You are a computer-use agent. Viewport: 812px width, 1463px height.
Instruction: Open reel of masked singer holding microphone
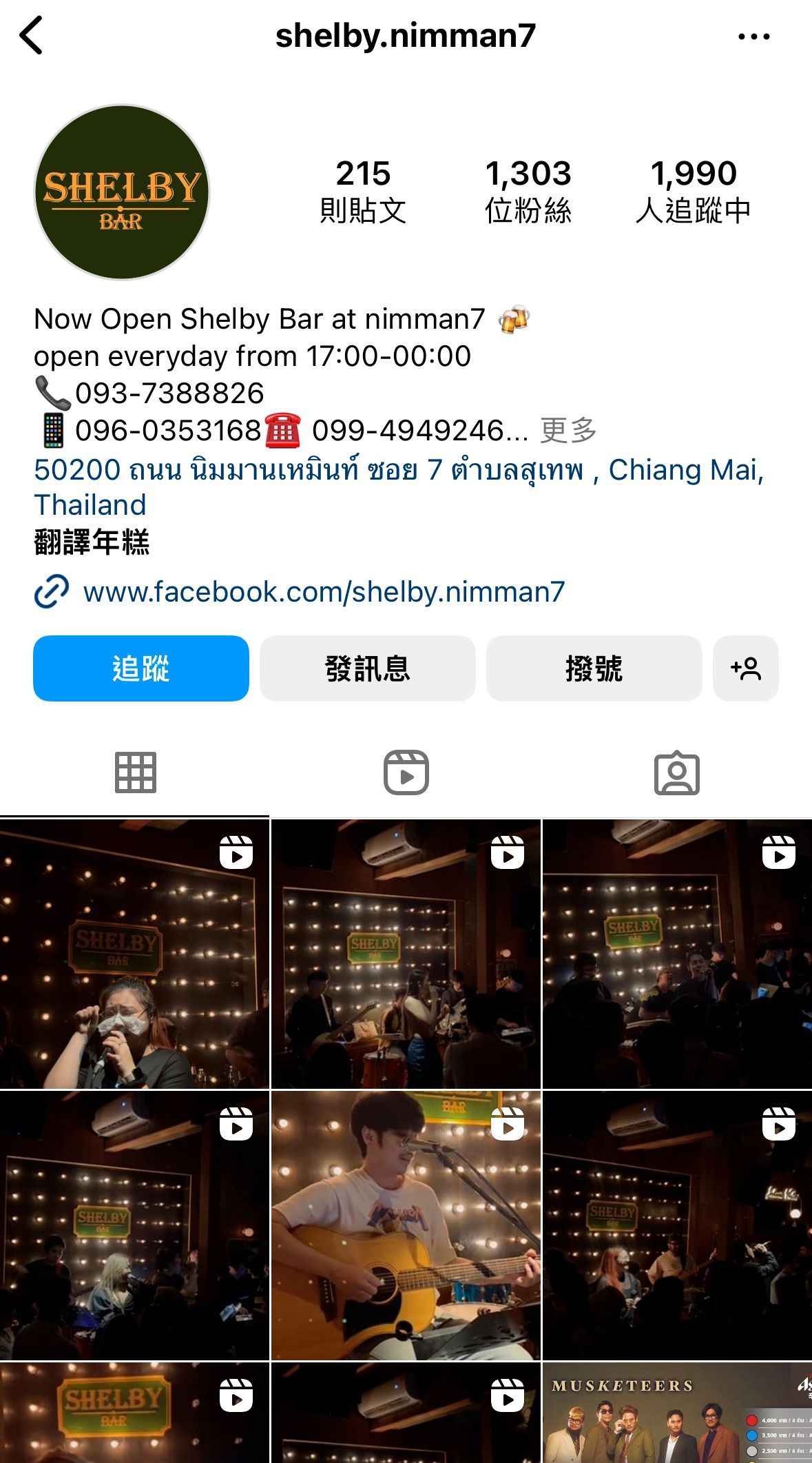click(x=134, y=954)
